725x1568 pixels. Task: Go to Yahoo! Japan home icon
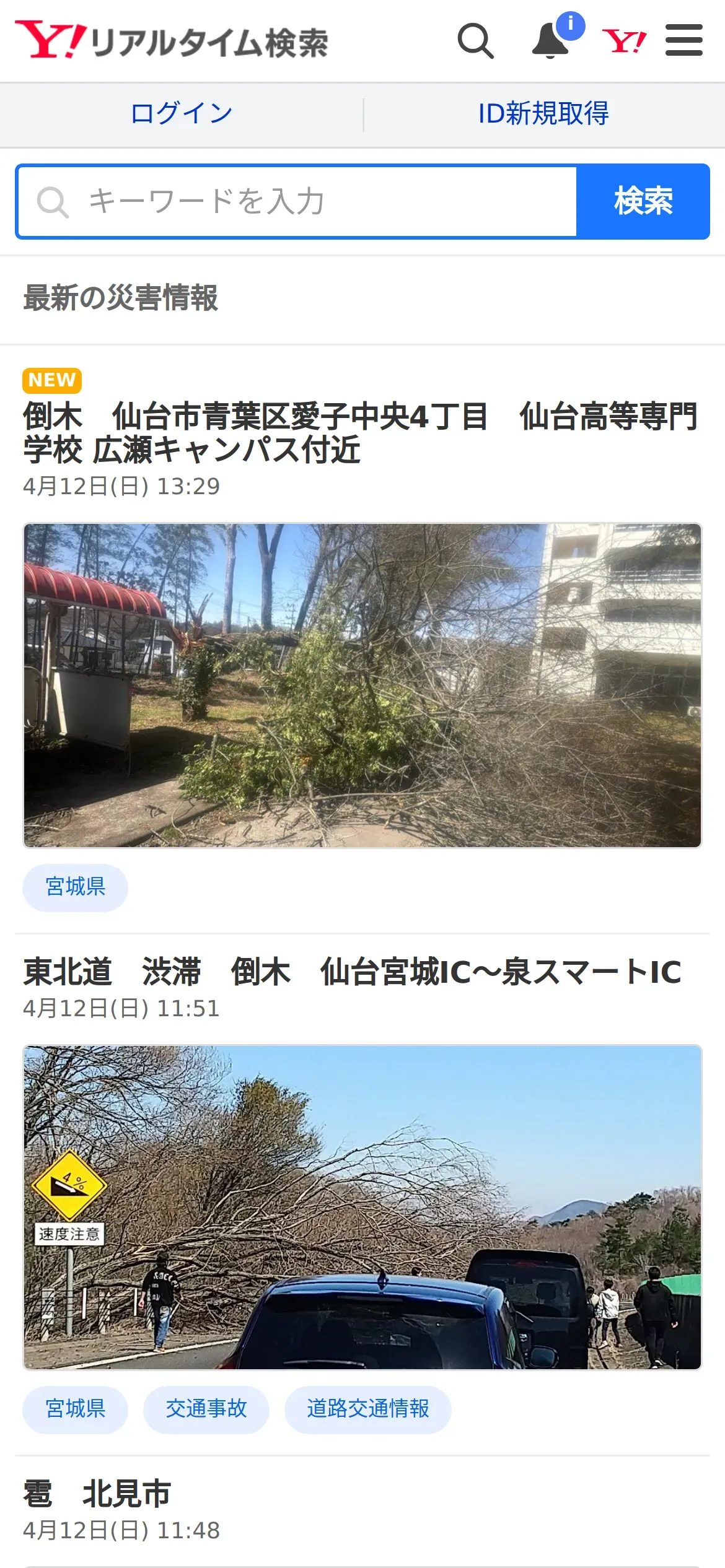pos(625,41)
